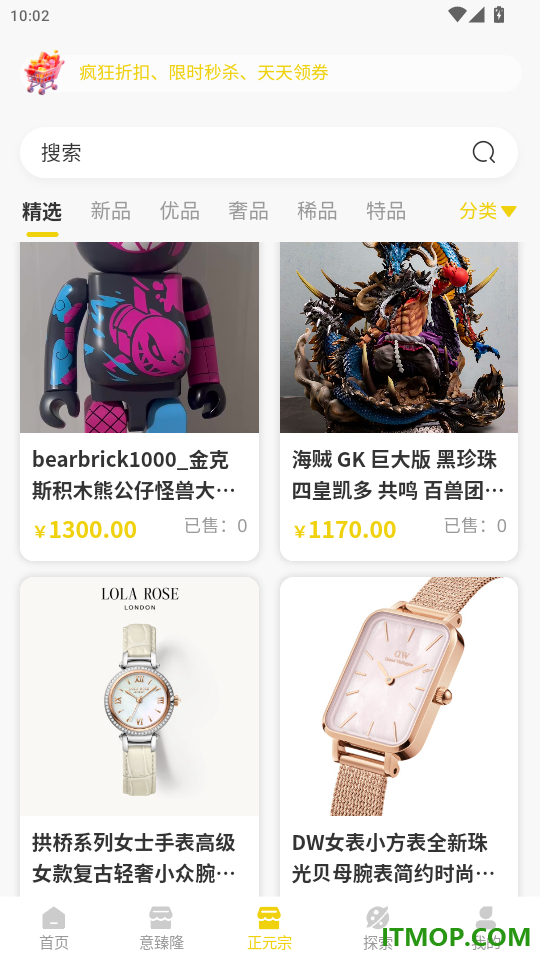Go to the 探索 bottom tab
Image resolution: width=540 pixels, height=960 pixels.
pos(378,928)
